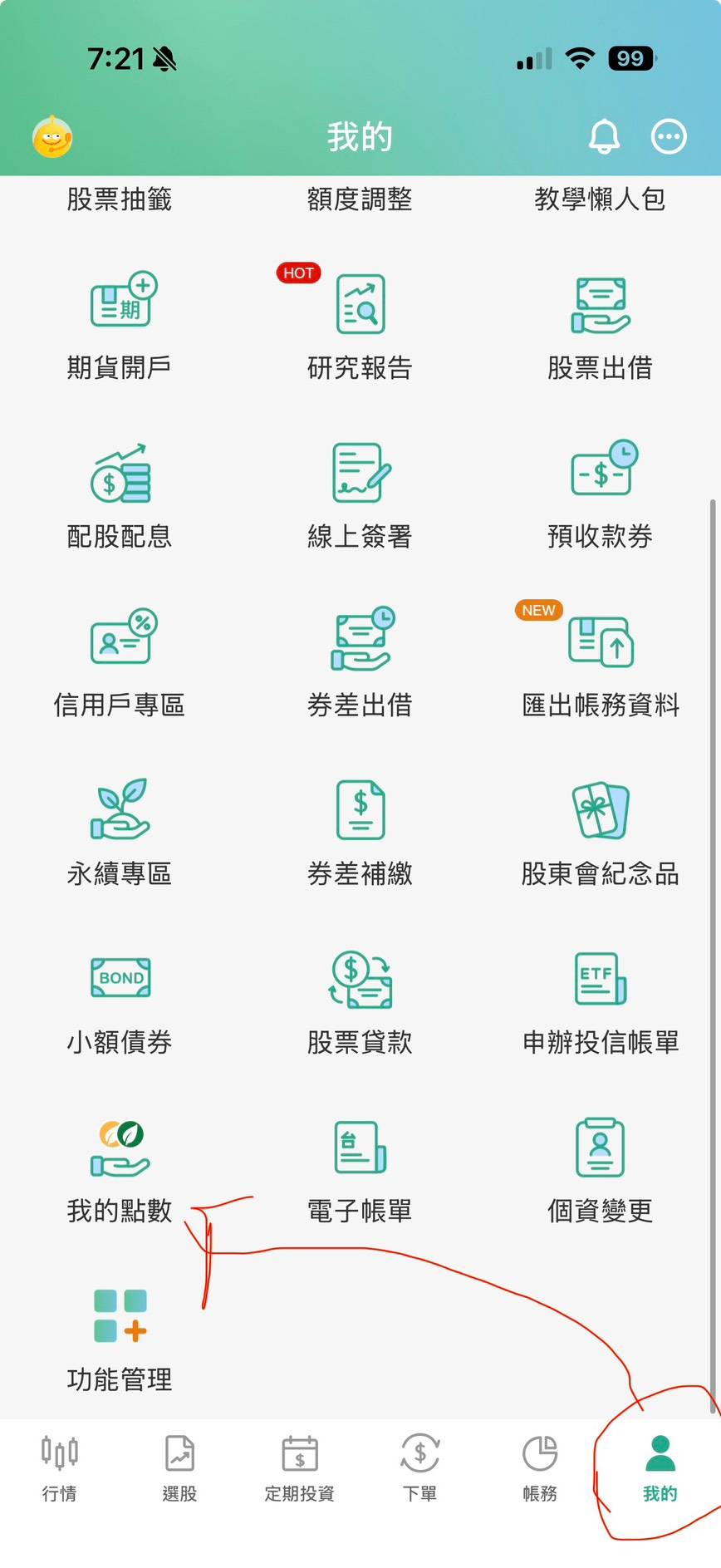Open 永續專區 sustainability zone
This screenshot has height=1568, width=721.
point(120,831)
